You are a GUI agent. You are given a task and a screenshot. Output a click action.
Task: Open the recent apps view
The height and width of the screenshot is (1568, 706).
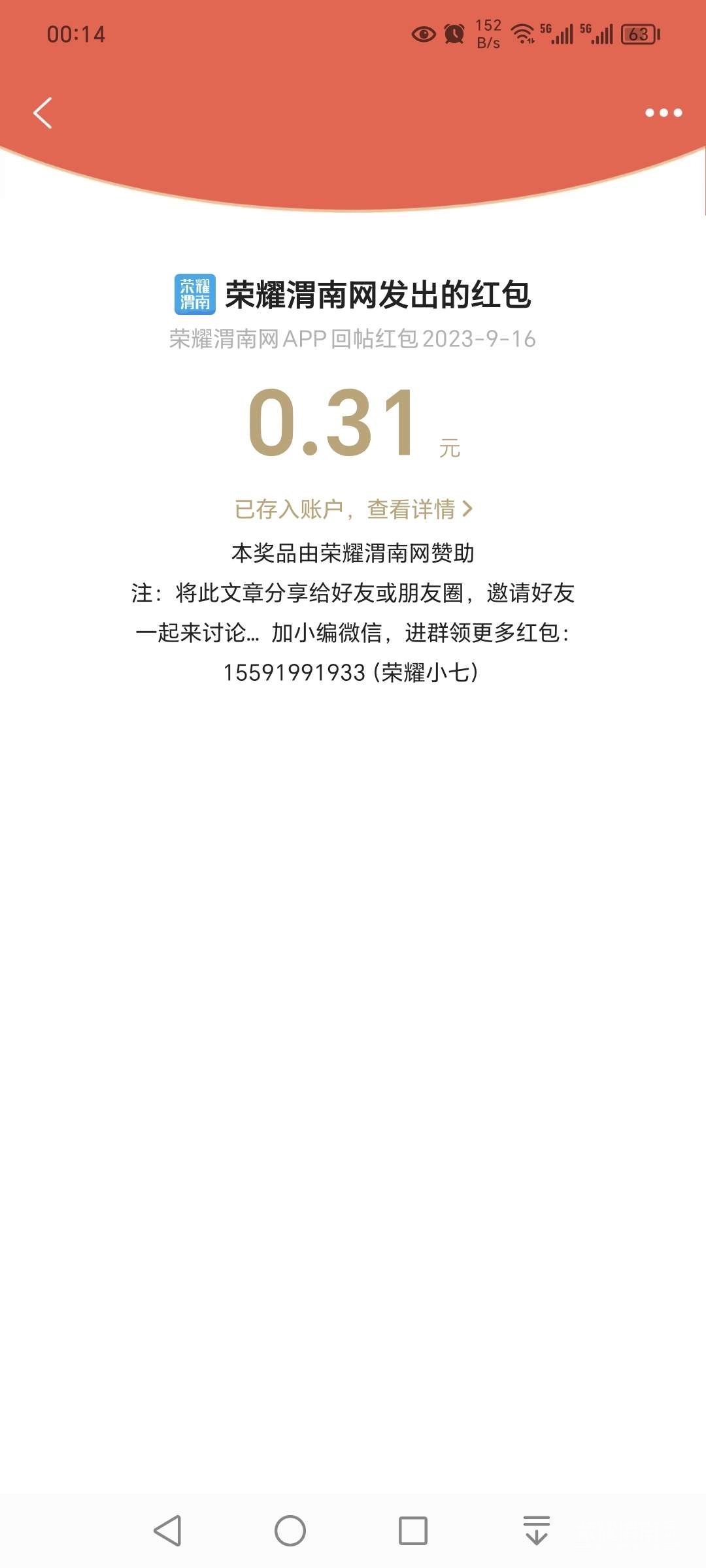tap(413, 1530)
